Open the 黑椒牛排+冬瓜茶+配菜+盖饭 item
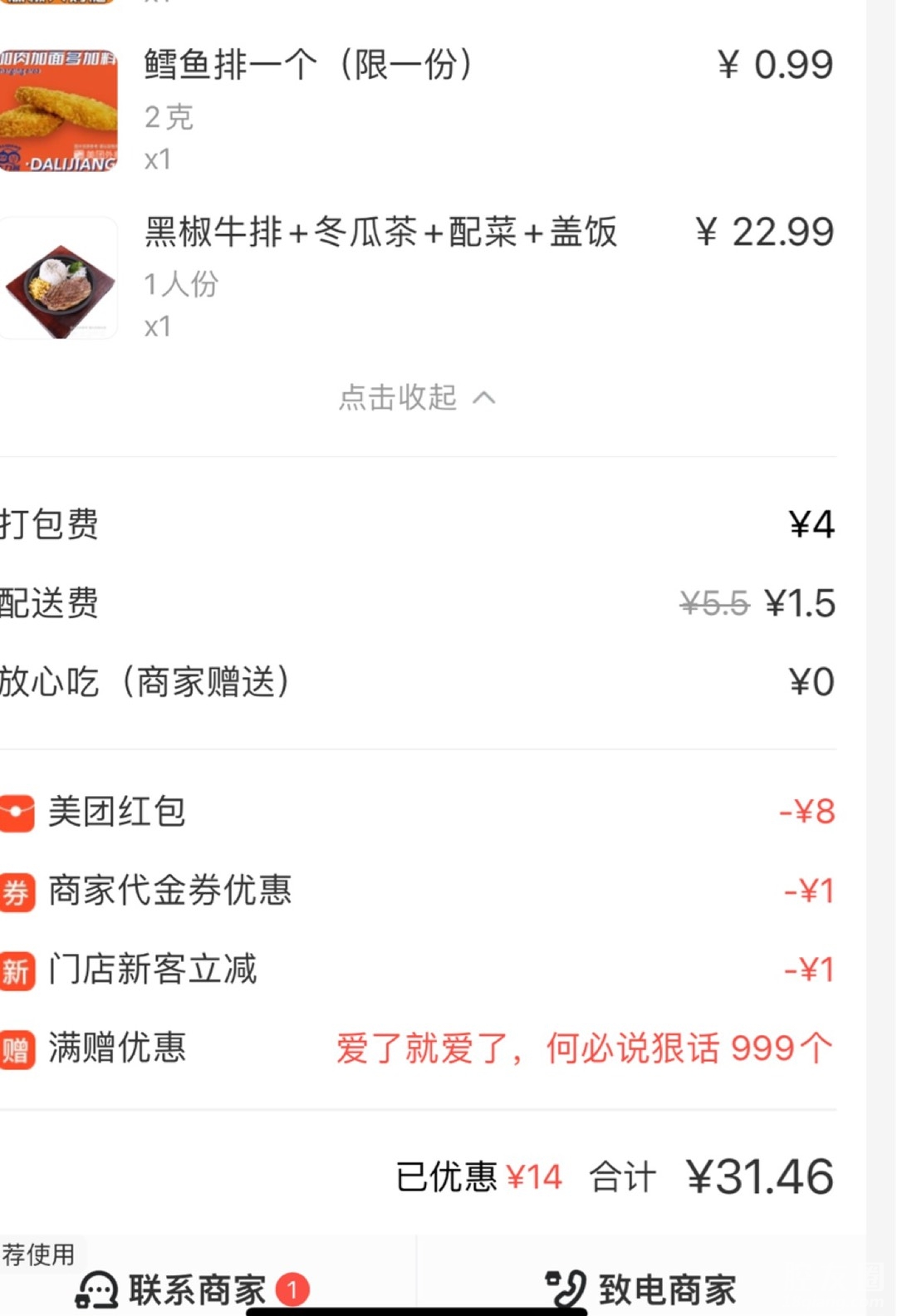The width and height of the screenshot is (897, 1316). coord(380,232)
